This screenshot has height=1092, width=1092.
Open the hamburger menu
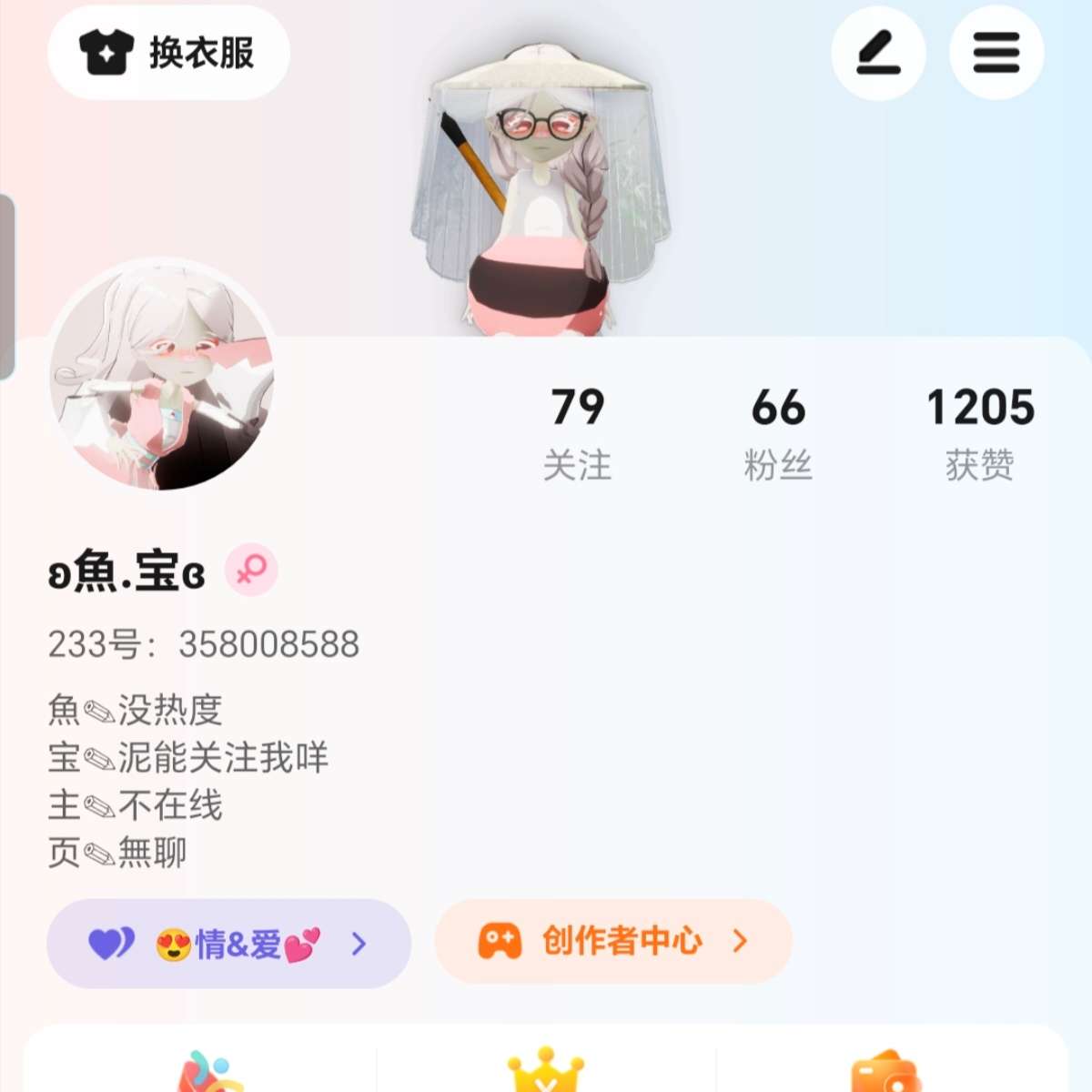[x=996, y=53]
